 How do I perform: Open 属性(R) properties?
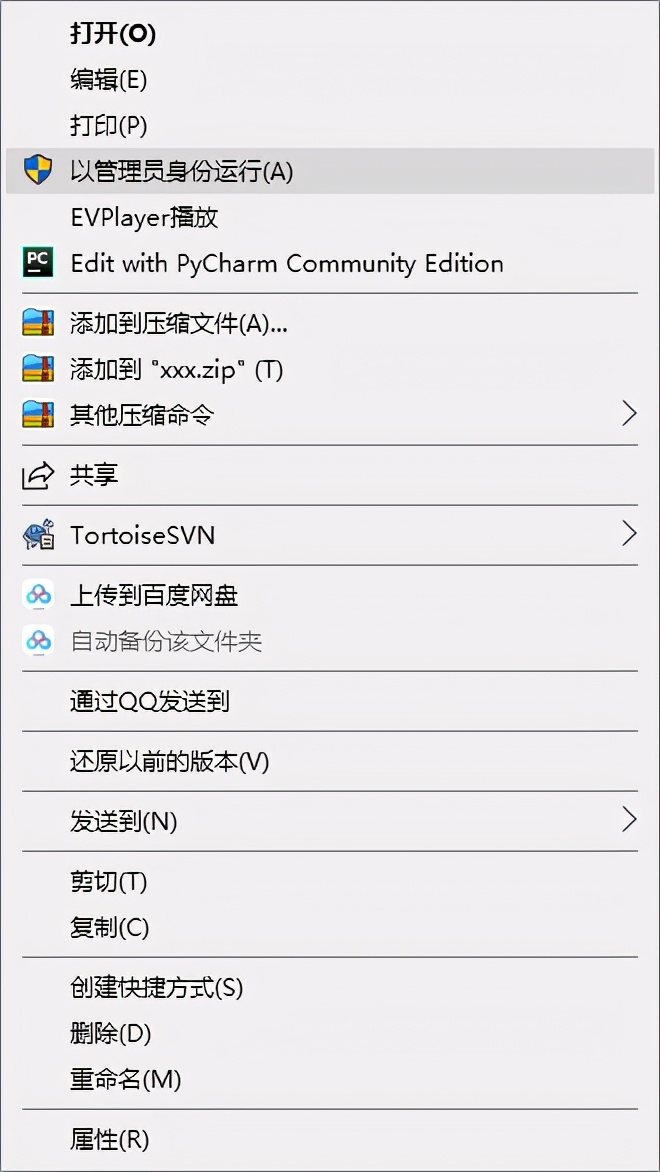109,1139
